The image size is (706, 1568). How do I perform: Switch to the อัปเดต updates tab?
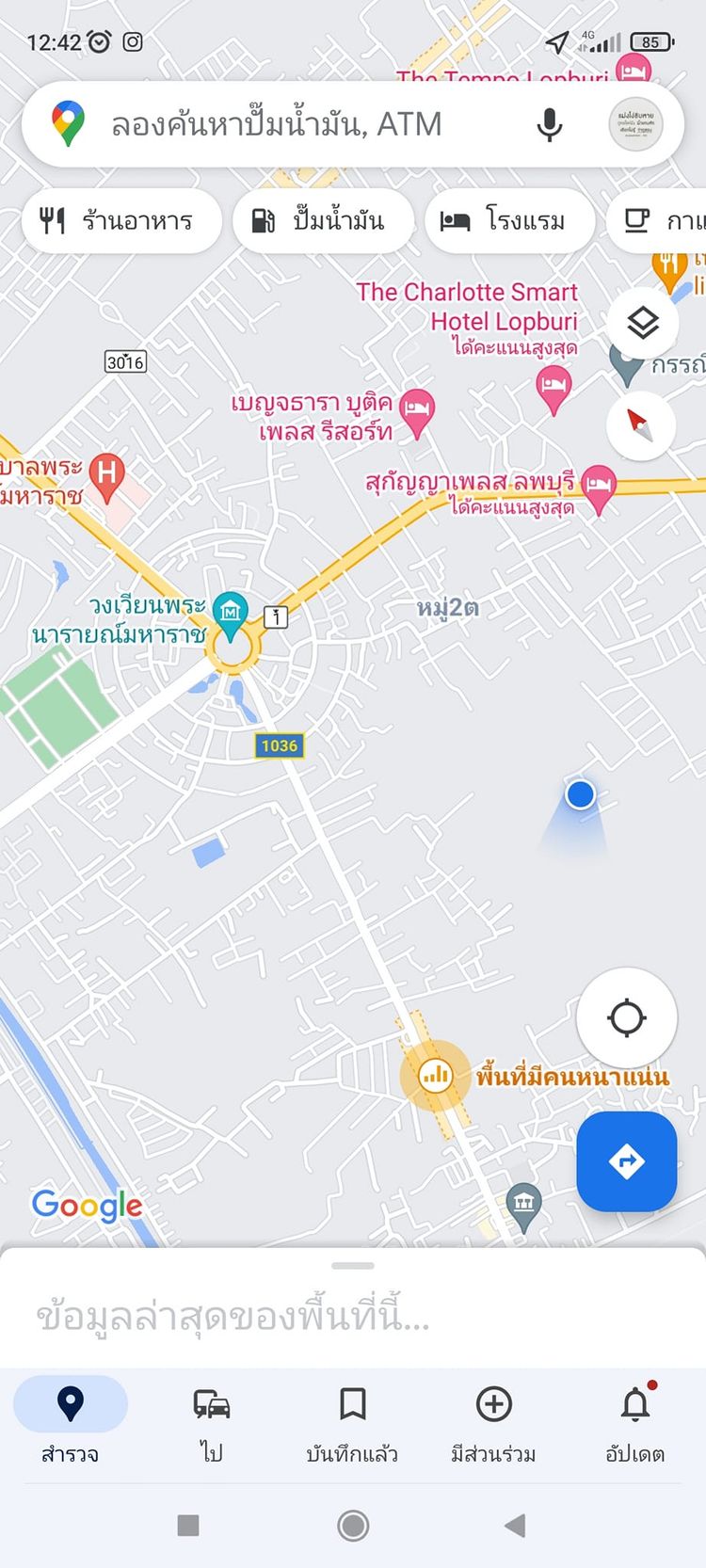click(634, 1423)
